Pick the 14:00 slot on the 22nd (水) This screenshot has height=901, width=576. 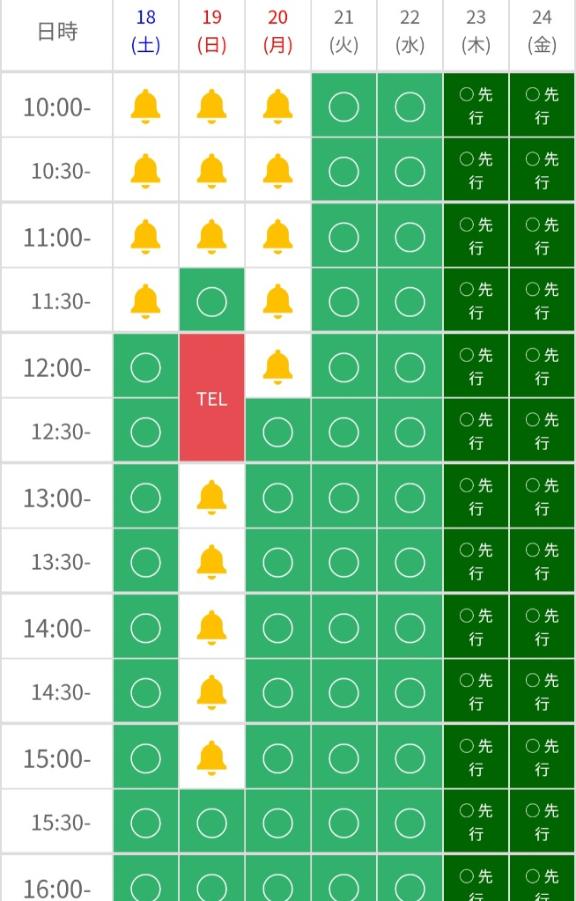[410, 627]
